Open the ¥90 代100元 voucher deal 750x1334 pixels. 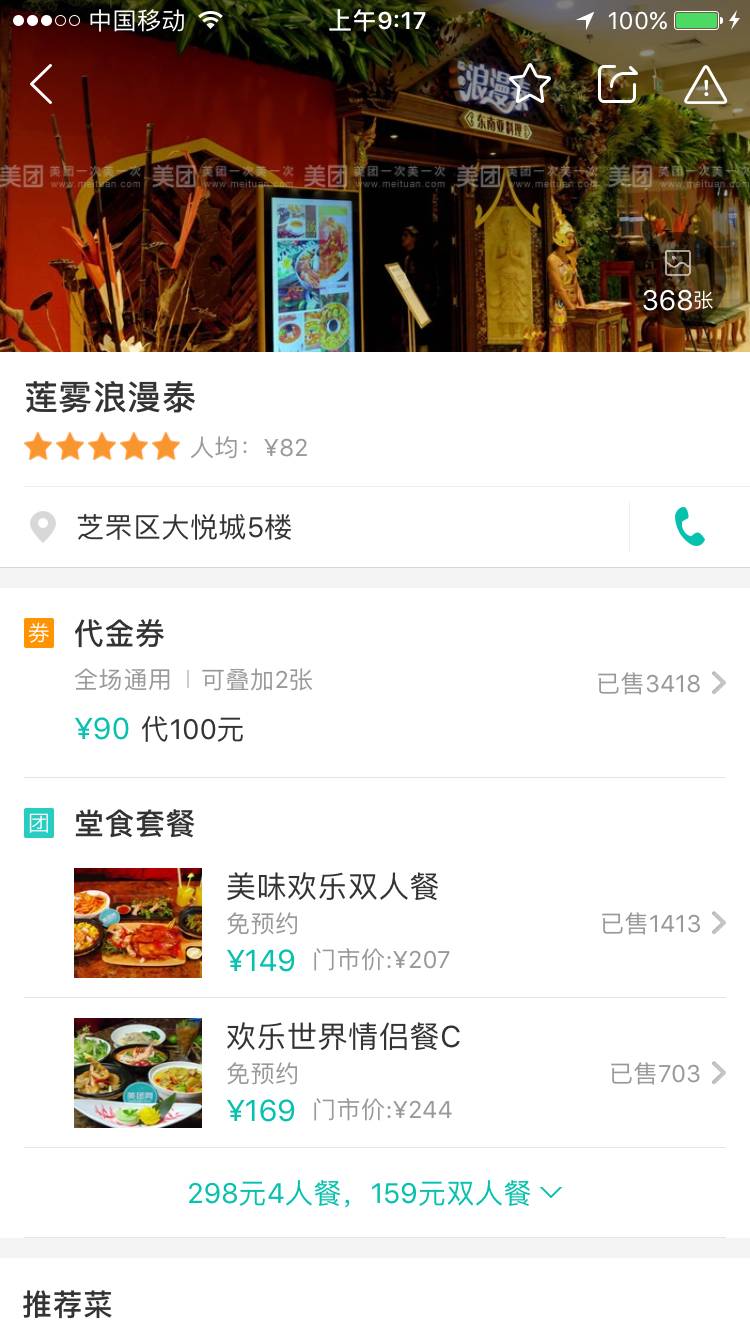tap(375, 683)
